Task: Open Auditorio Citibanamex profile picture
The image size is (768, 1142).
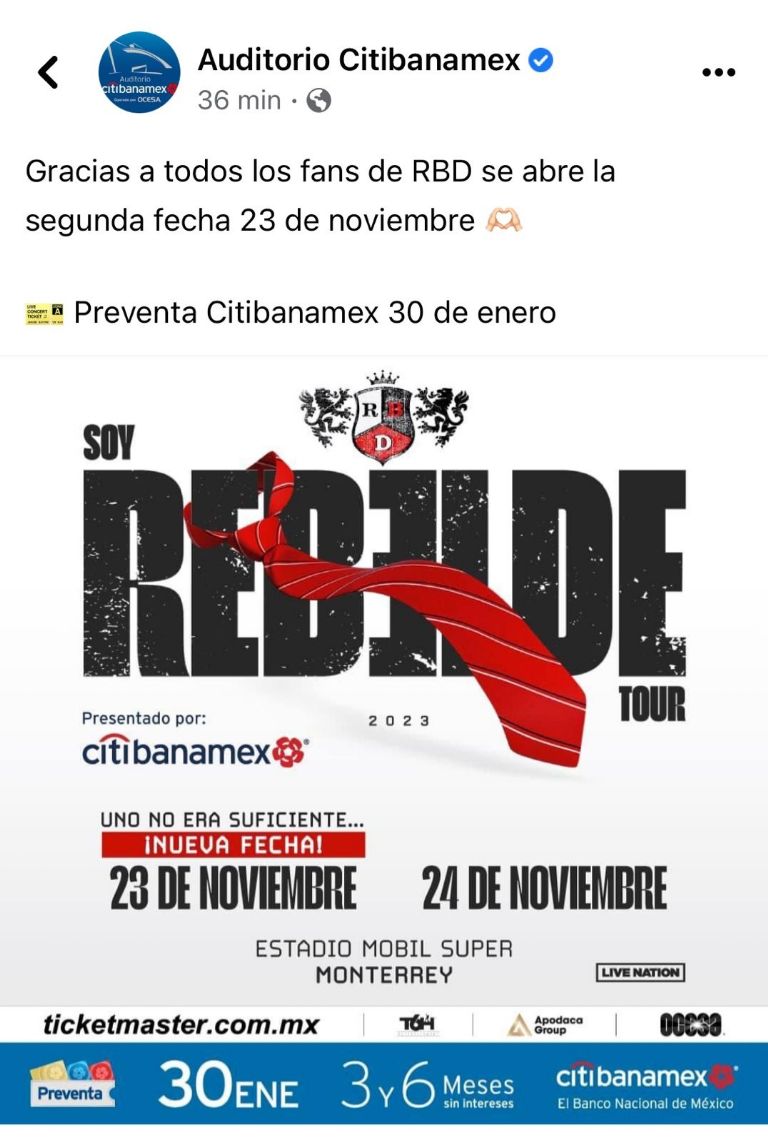Action: pyautogui.click(x=139, y=72)
